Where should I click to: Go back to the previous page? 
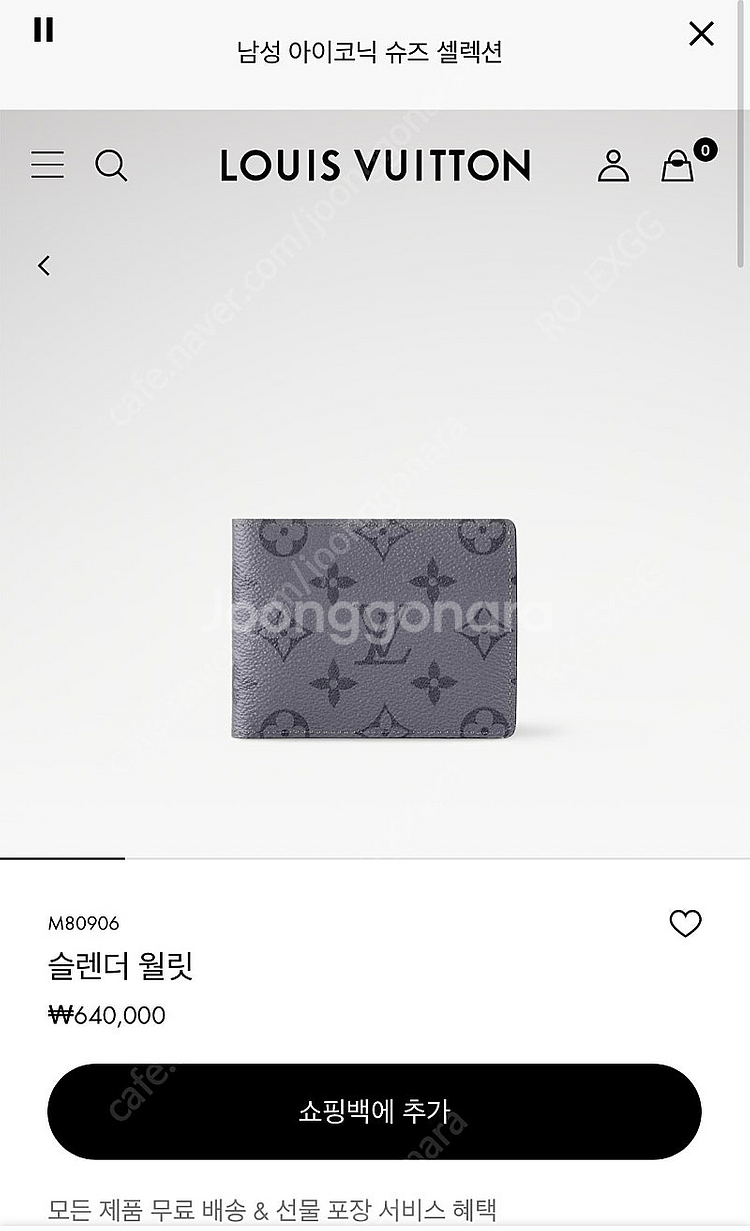[44, 265]
